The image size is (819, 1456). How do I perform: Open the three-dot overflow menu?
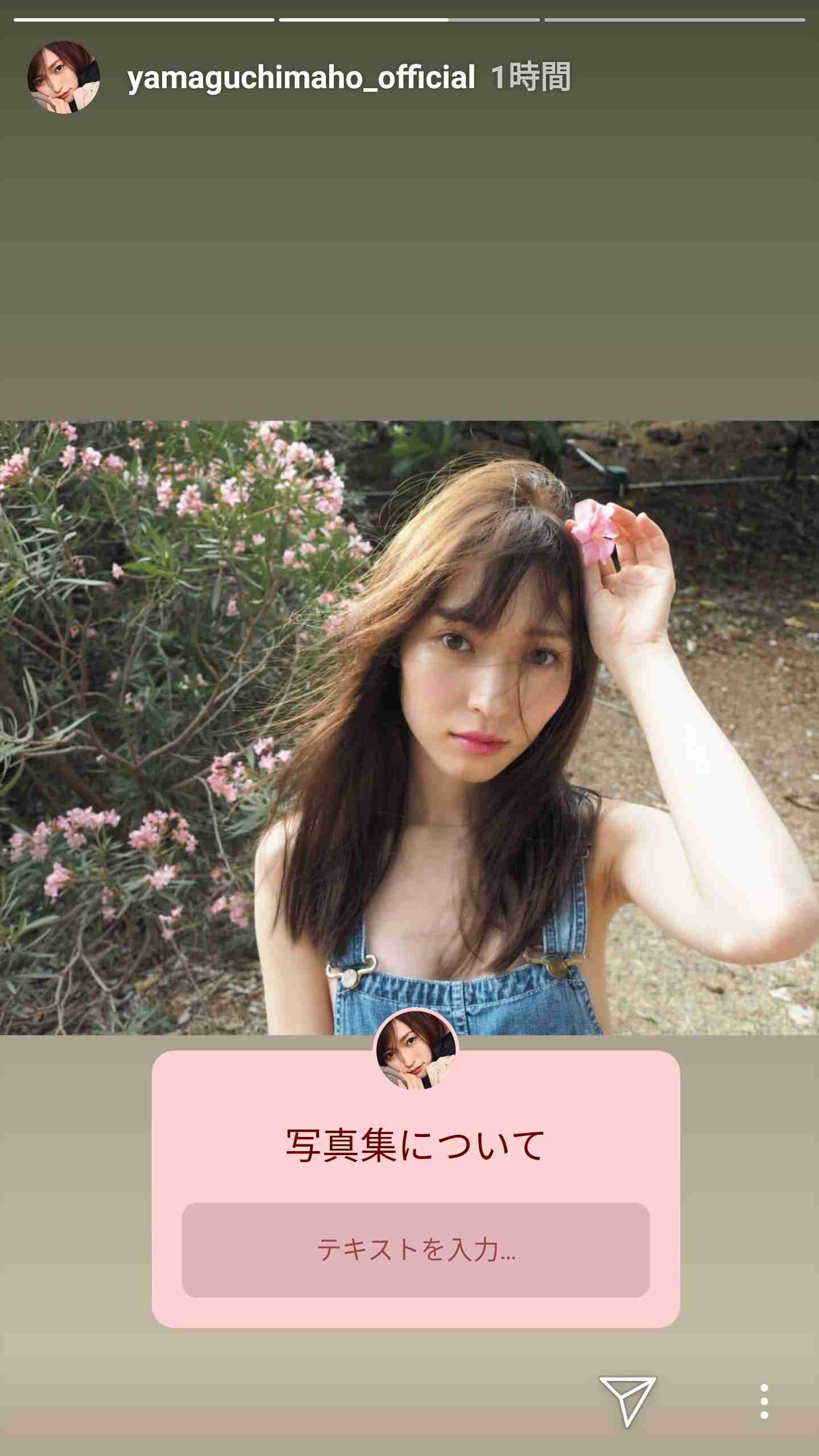(764, 1401)
